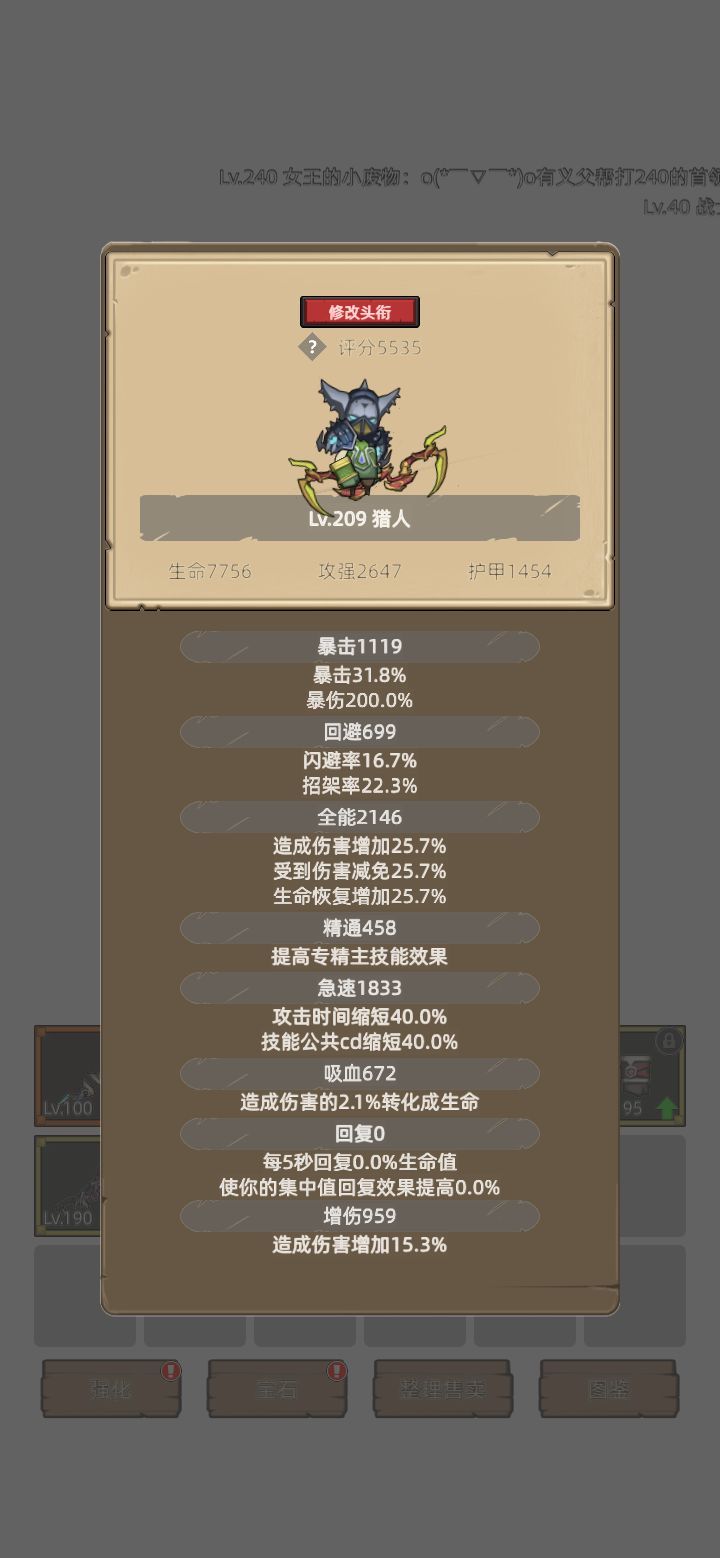The width and height of the screenshot is (720, 1558).
Task: Expand the 回避699 stat bar
Action: click(x=360, y=732)
